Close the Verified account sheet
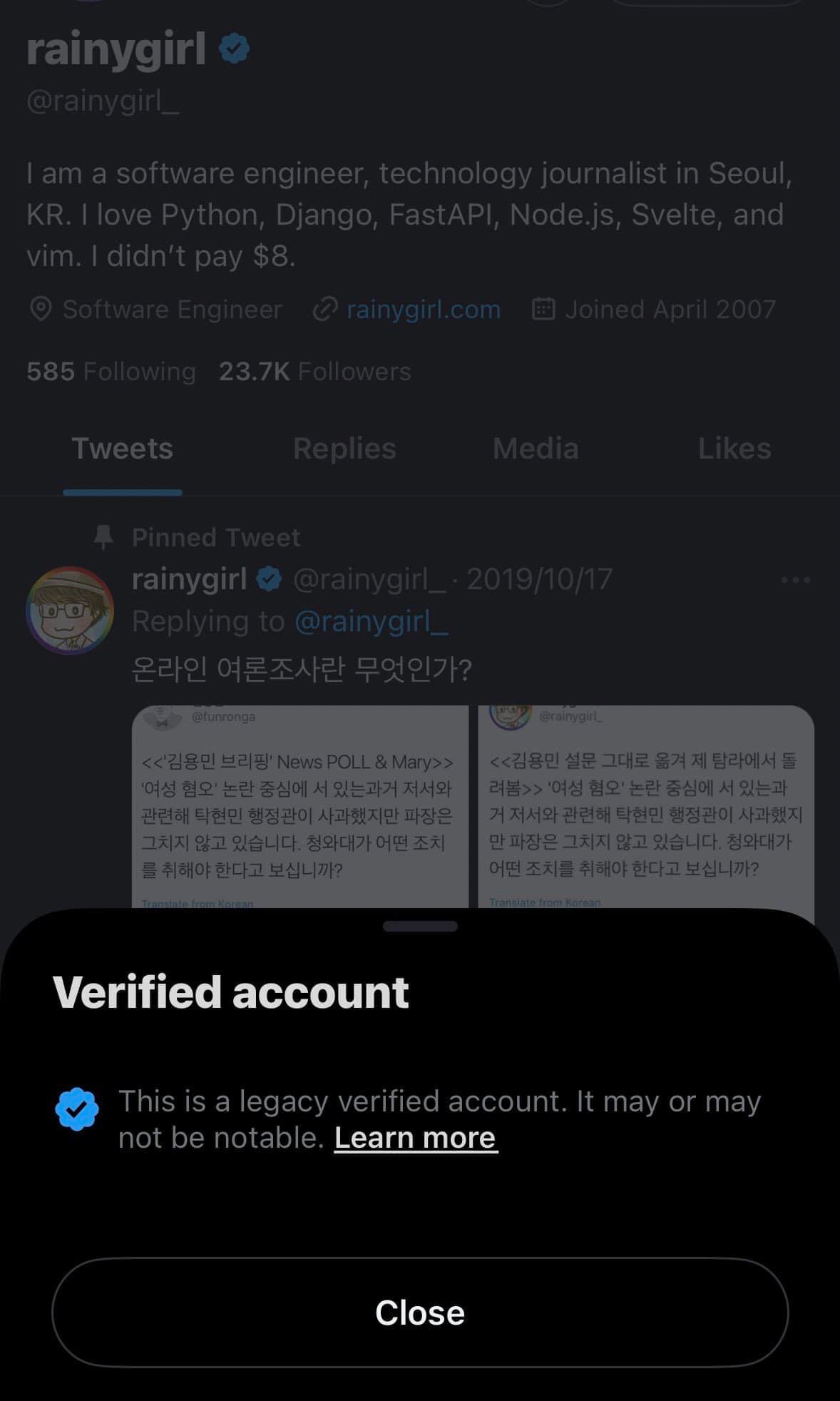This screenshot has width=840, height=1401. click(x=419, y=1313)
